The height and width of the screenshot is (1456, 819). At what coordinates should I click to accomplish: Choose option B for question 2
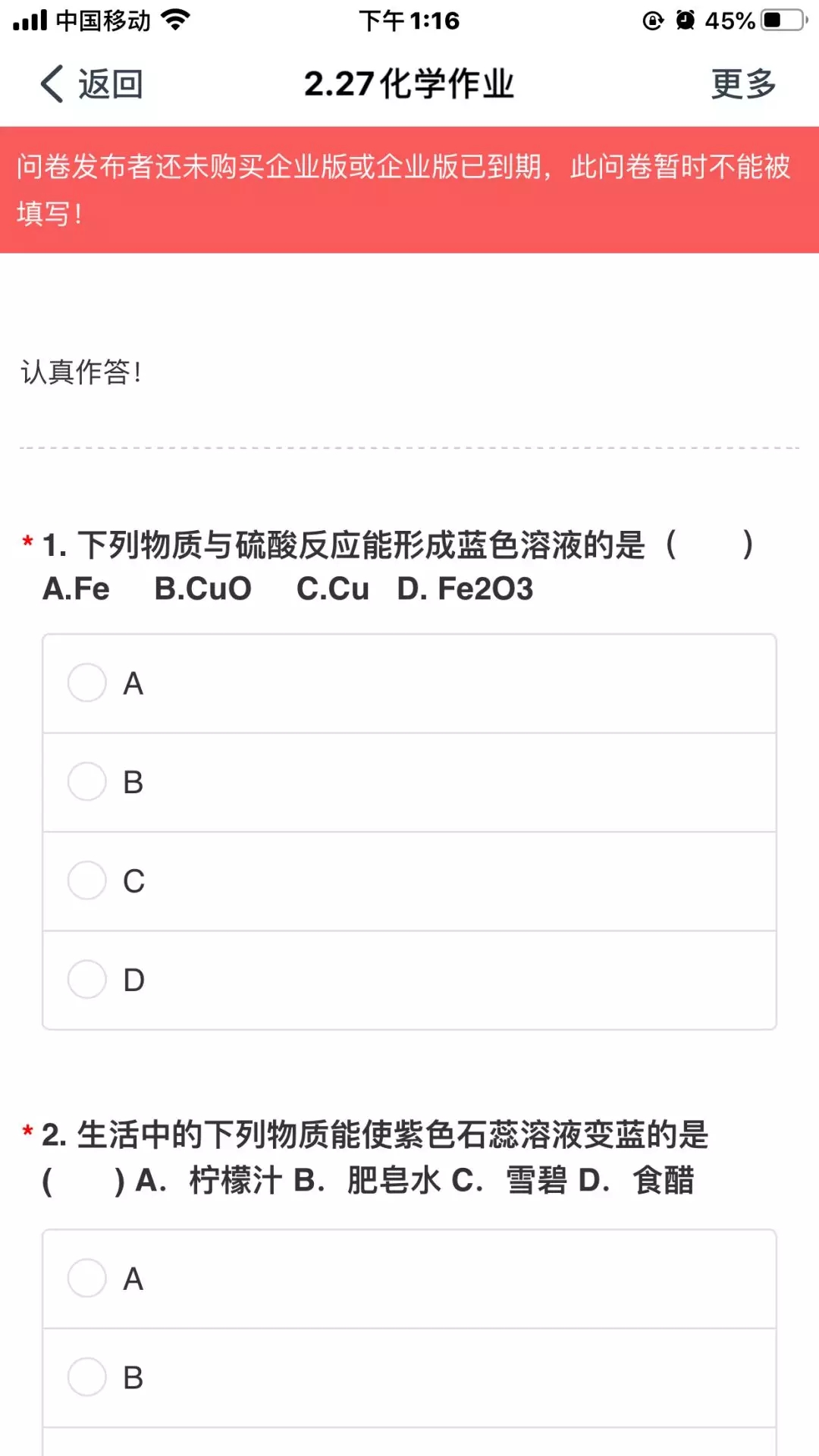pos(409,1377)
